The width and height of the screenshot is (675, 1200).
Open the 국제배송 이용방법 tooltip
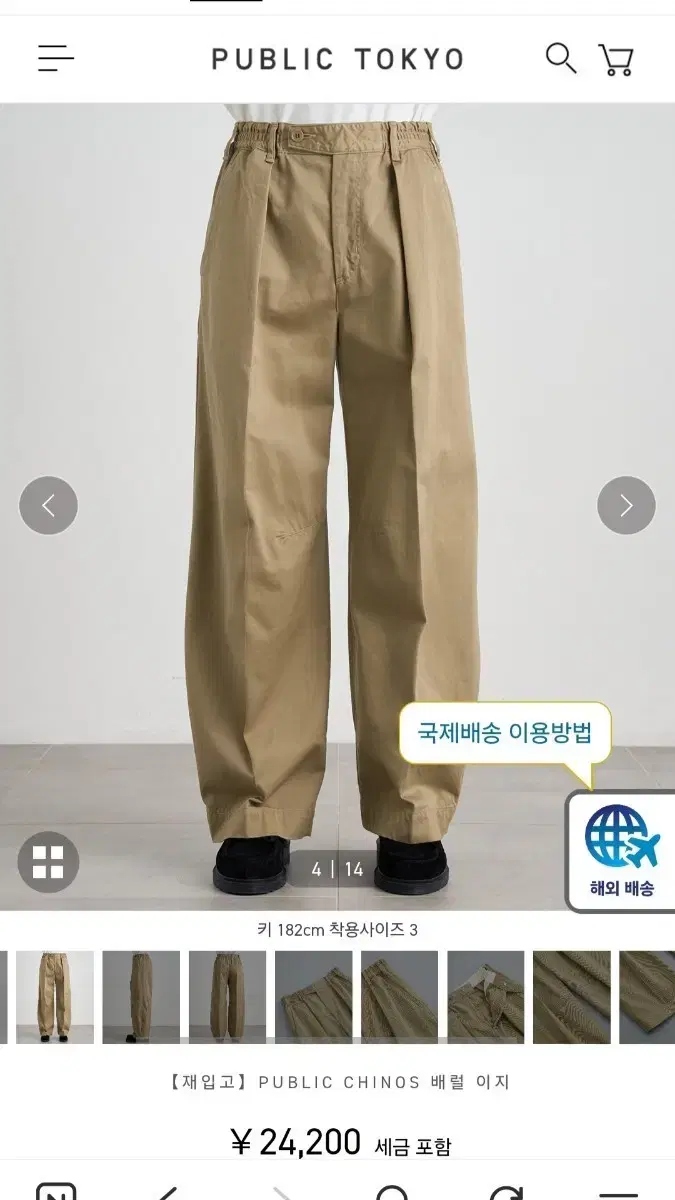pos(505,733)
